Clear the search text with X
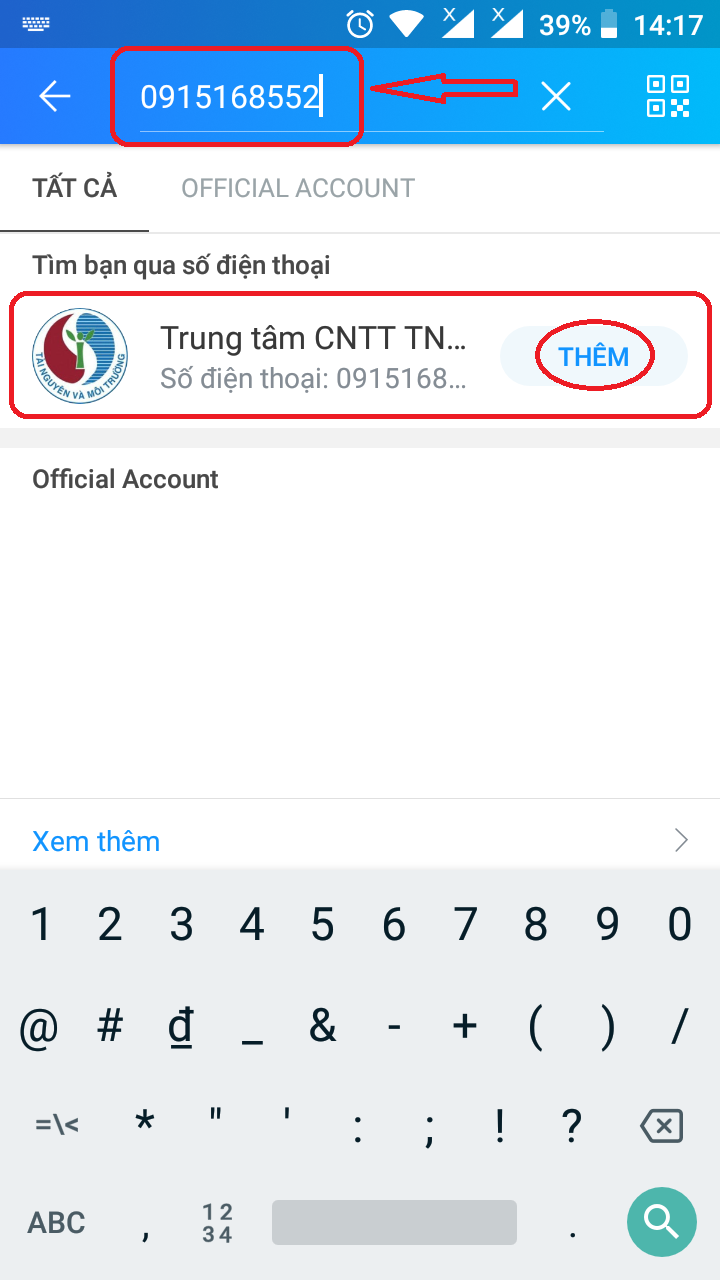The image size is (720, 1280). point(556,96)
